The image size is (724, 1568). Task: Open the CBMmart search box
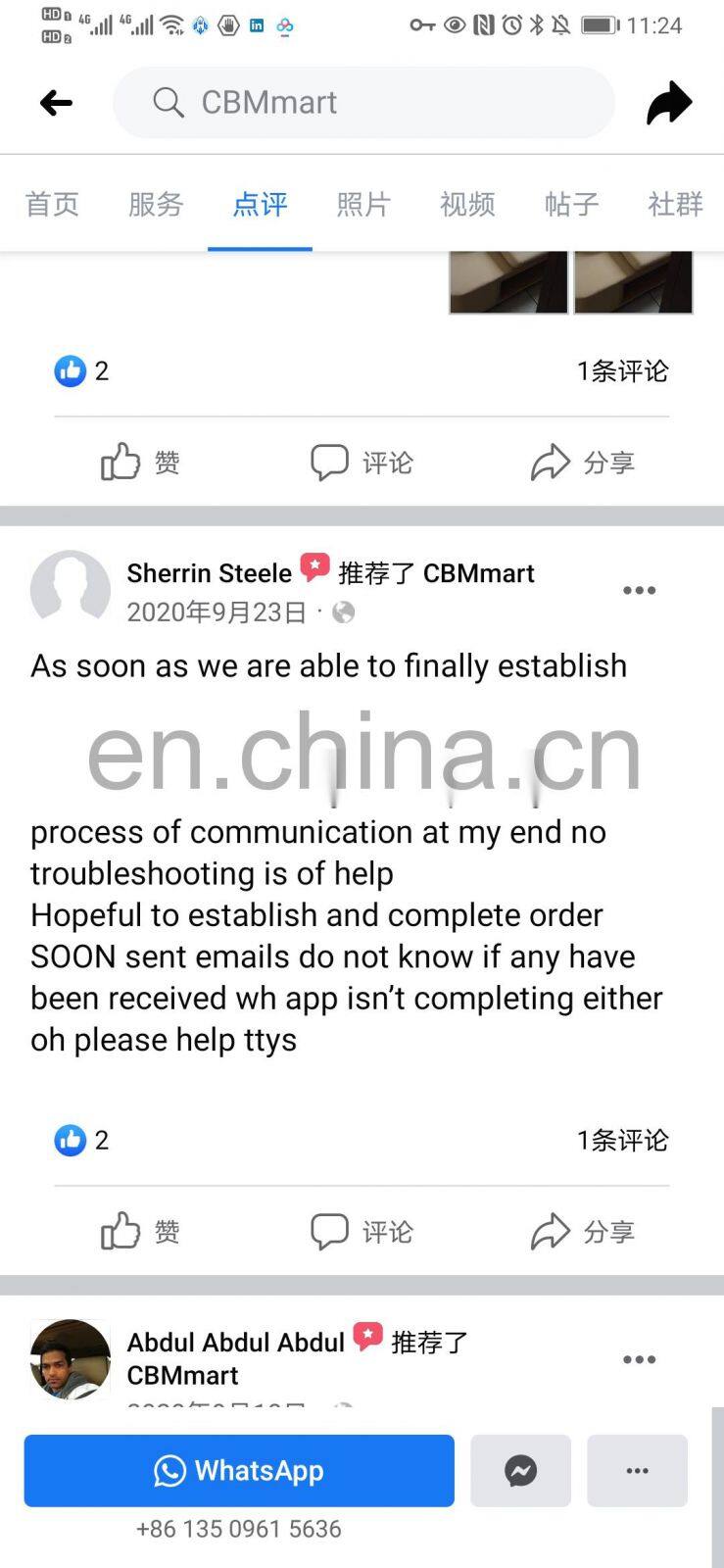pos(362,103)
